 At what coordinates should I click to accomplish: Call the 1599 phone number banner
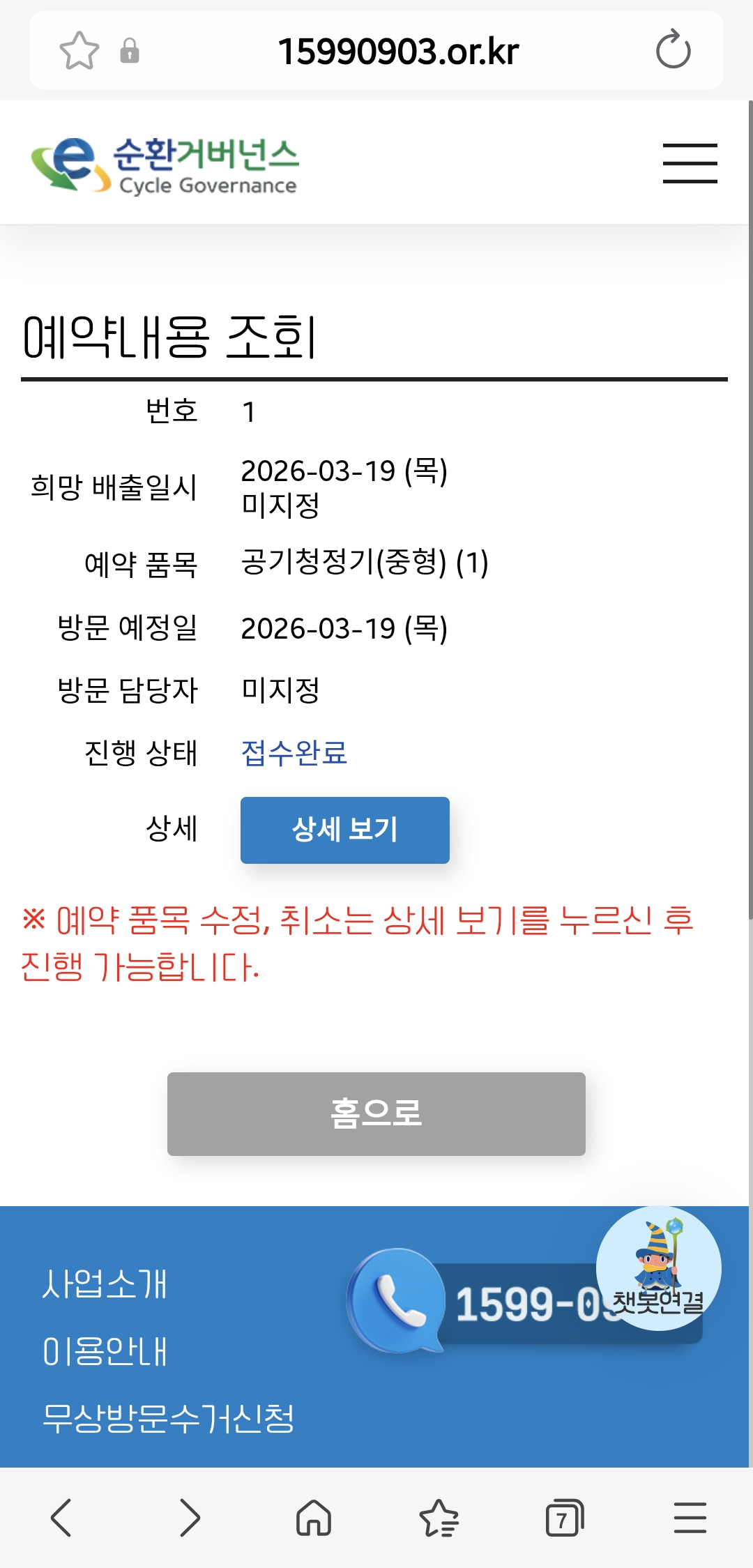pos(488,1304)
